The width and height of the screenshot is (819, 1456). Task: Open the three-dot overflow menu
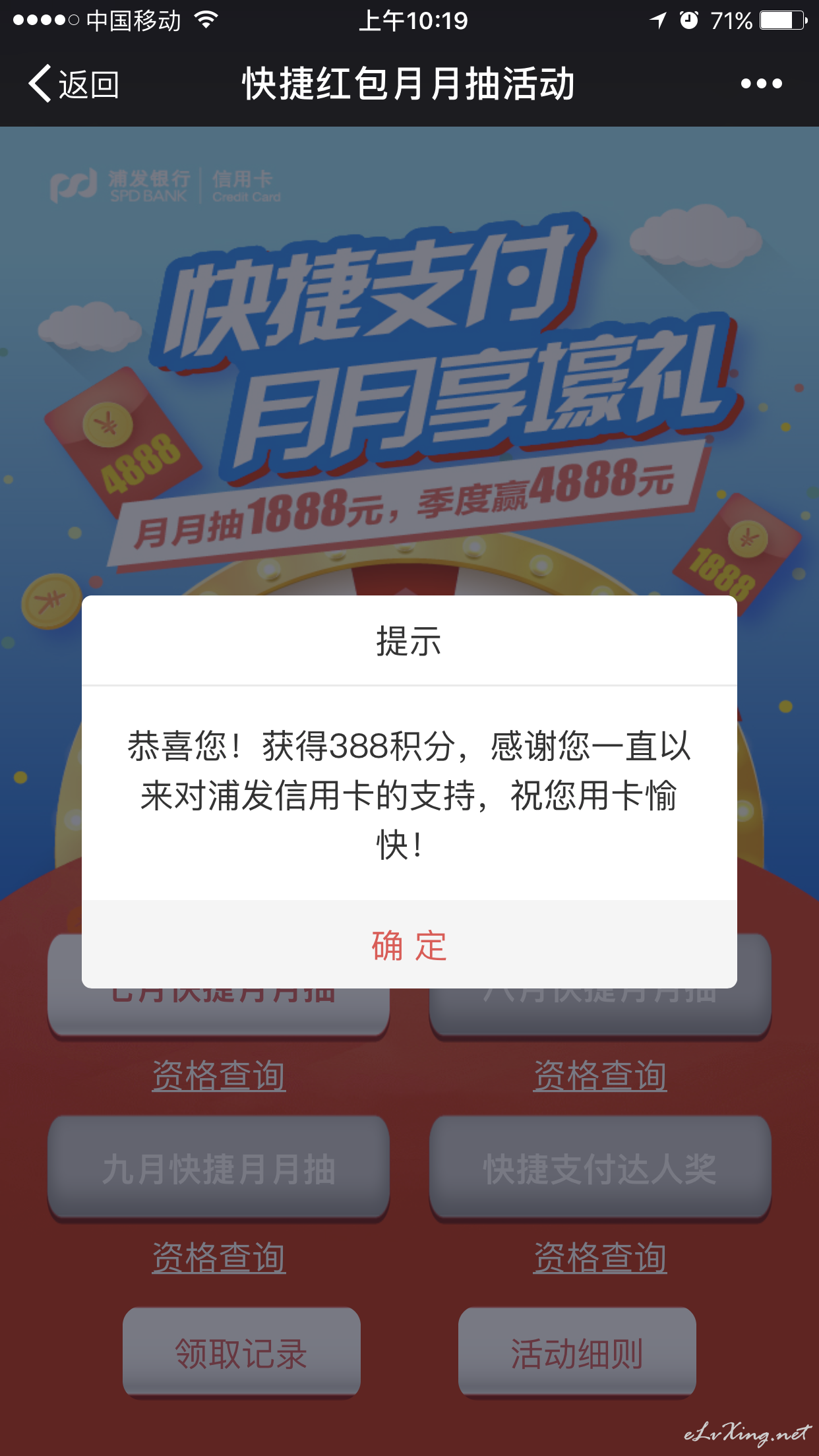[x=761, y=84]
